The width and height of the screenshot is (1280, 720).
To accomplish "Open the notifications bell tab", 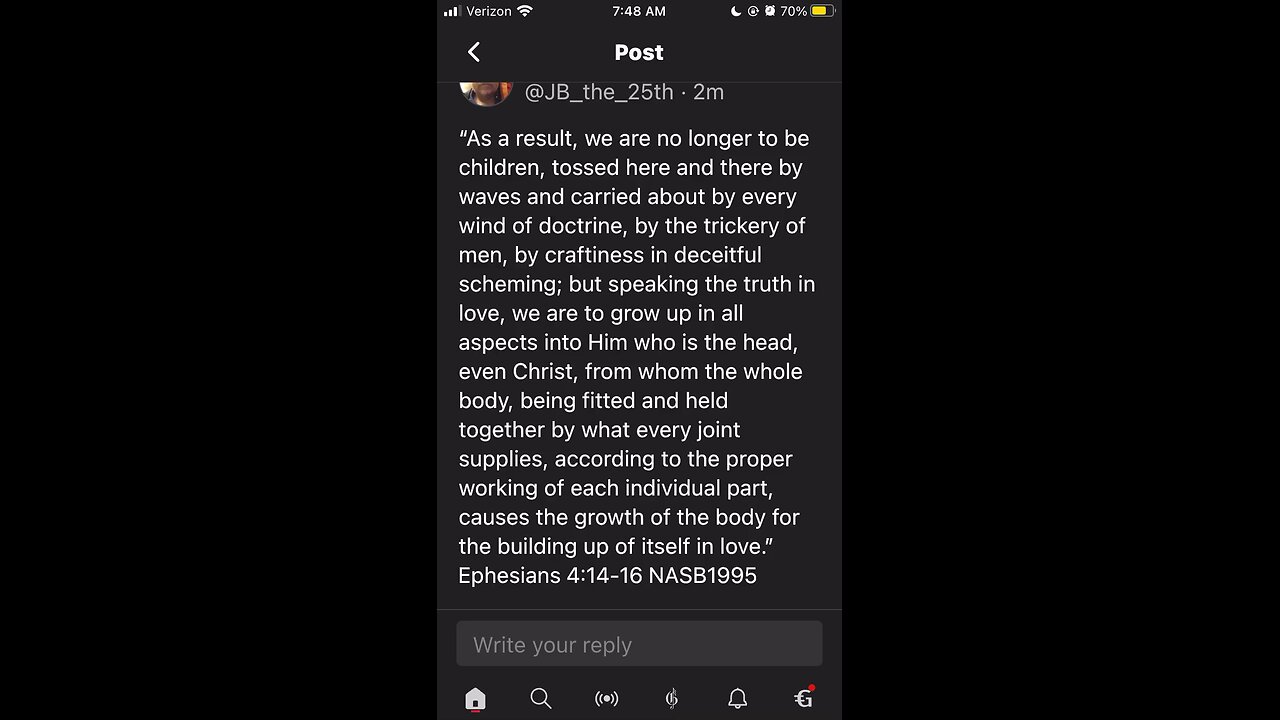I will (x=737, y=699).
